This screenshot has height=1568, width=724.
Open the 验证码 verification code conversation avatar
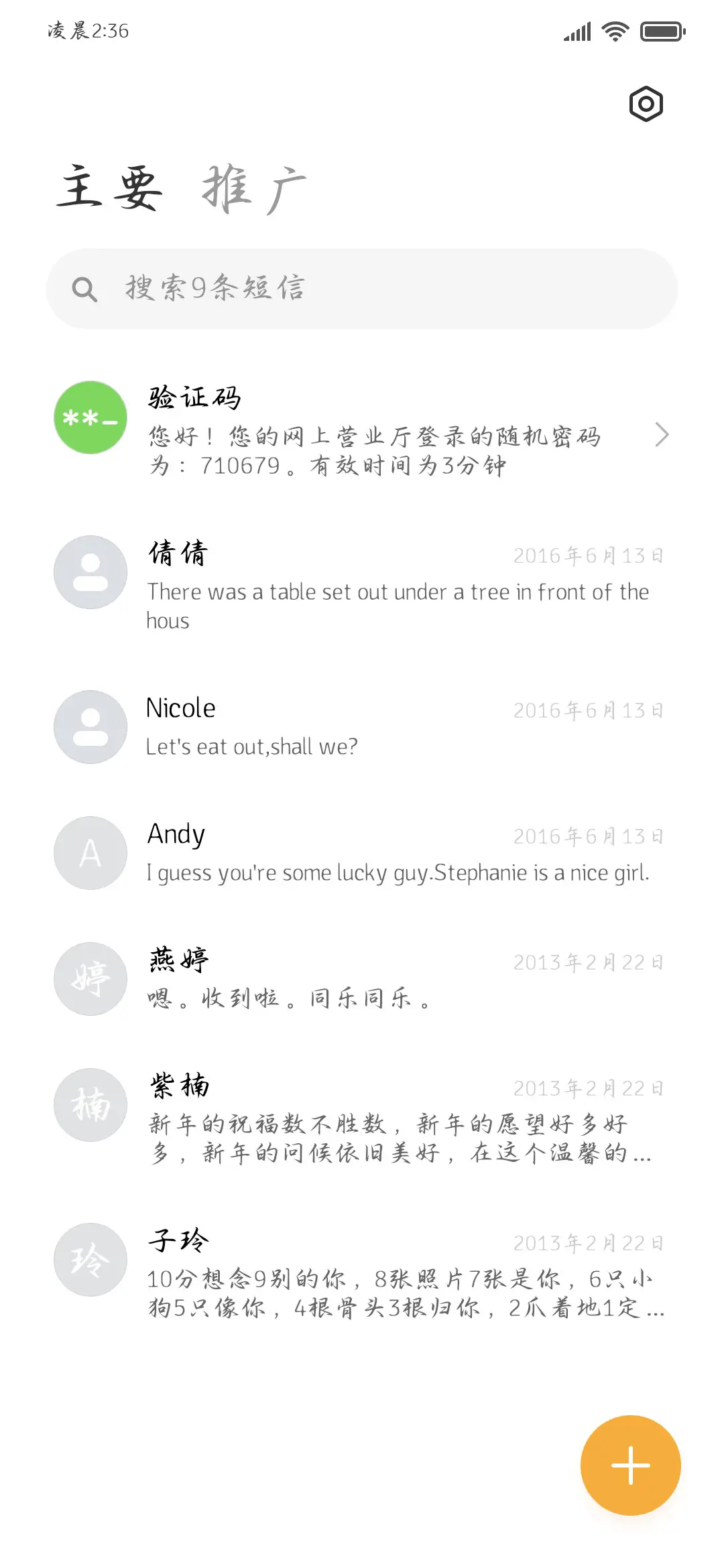pyautogui.click(x=90, y=417)
